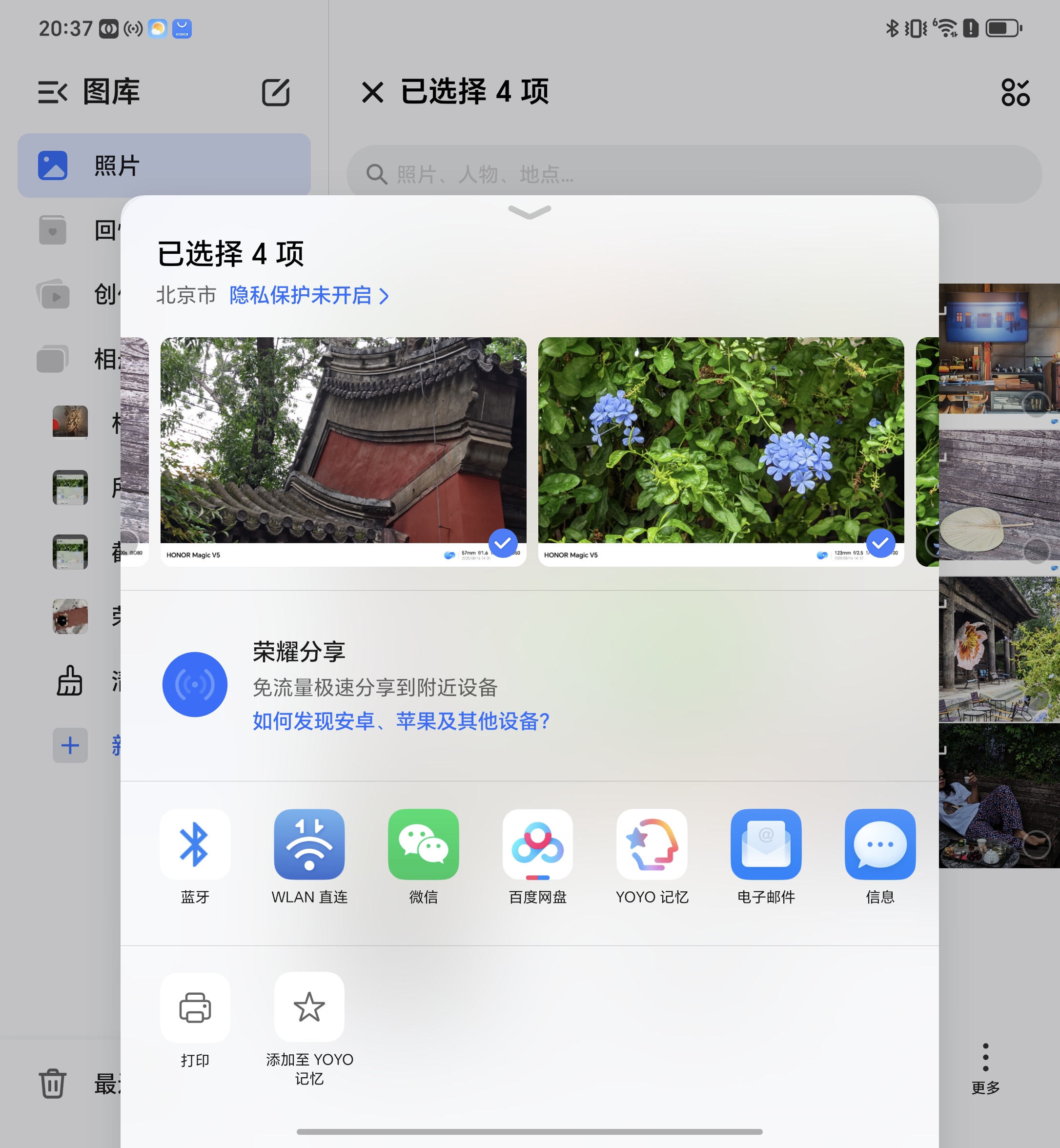Share using WLAN 直连

[x=309, y=844]
